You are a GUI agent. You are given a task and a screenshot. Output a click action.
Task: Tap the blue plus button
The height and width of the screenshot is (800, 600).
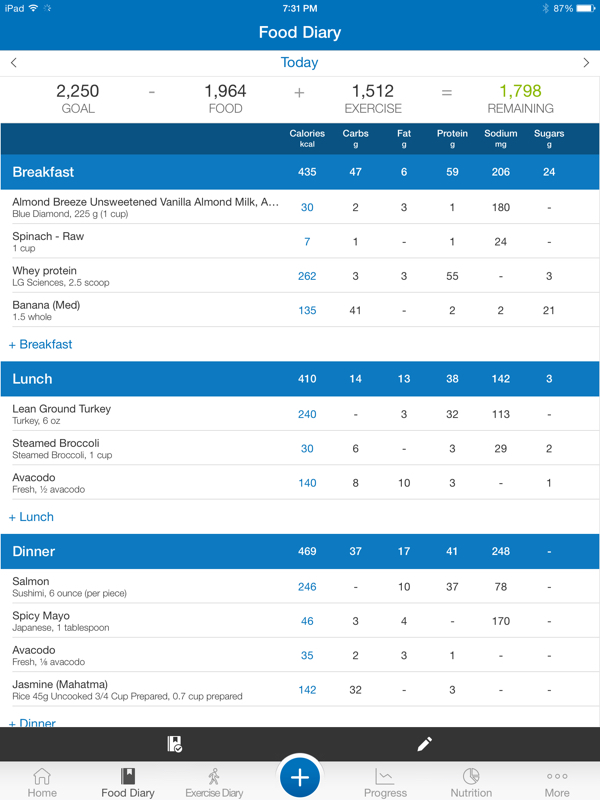300,777
